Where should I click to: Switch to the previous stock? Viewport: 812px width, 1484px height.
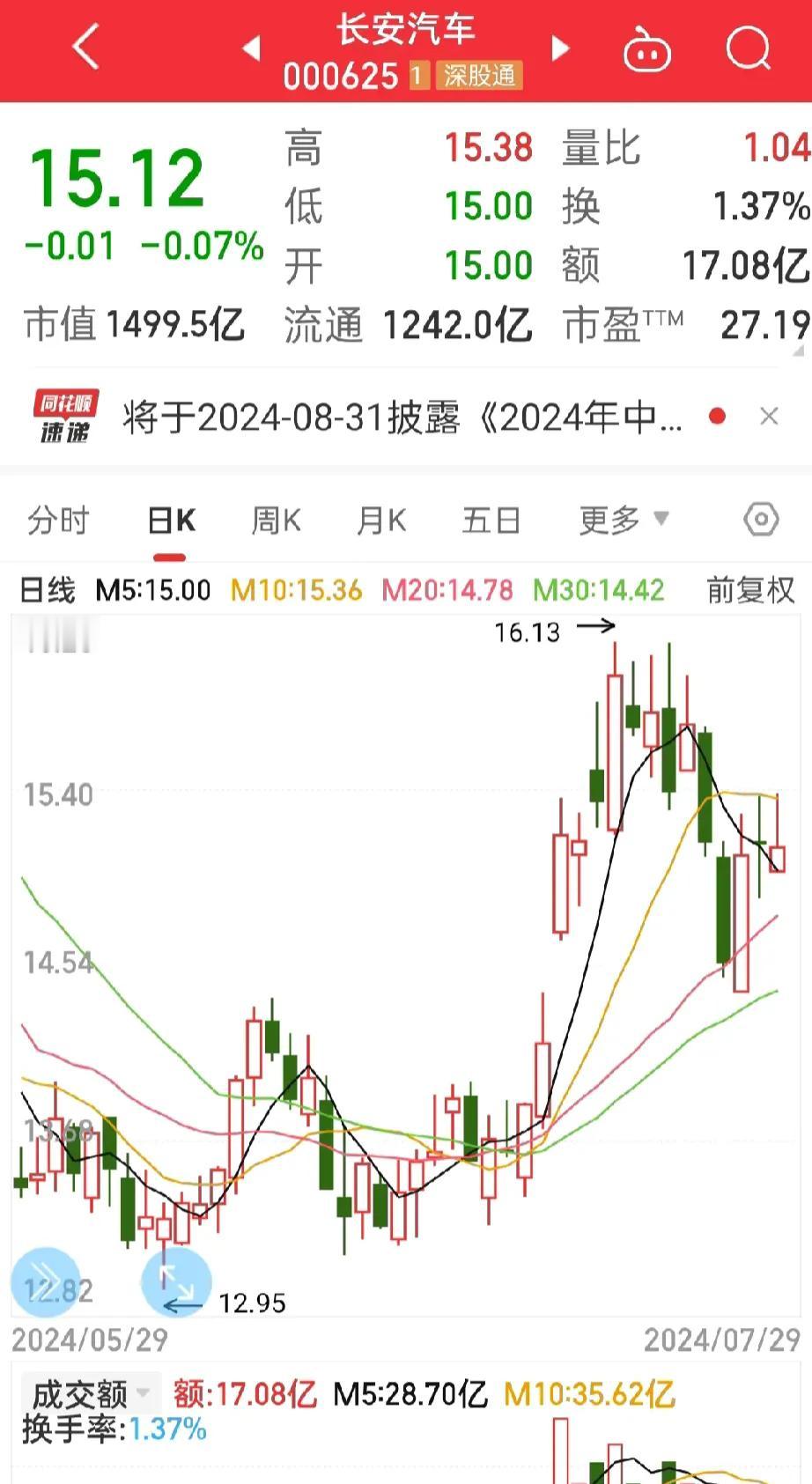click(x=252, y=48)
